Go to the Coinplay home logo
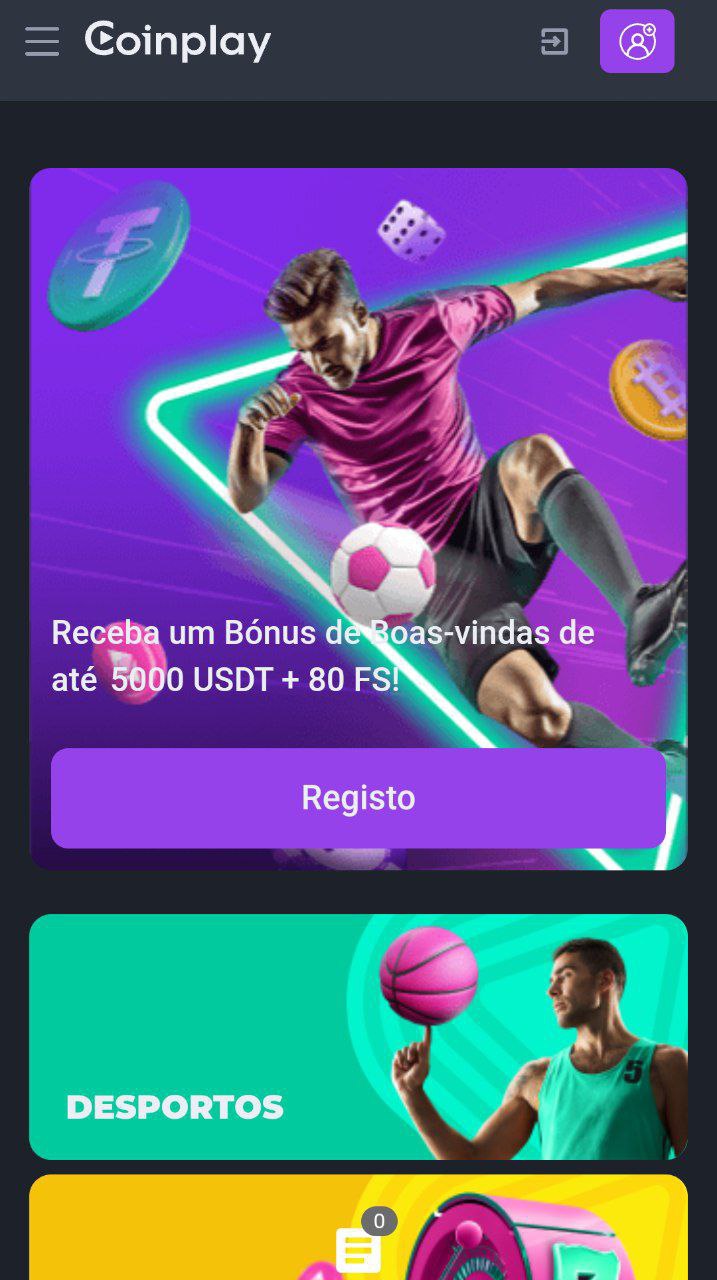Viewport: 717px width, 1280px height. 178,41
